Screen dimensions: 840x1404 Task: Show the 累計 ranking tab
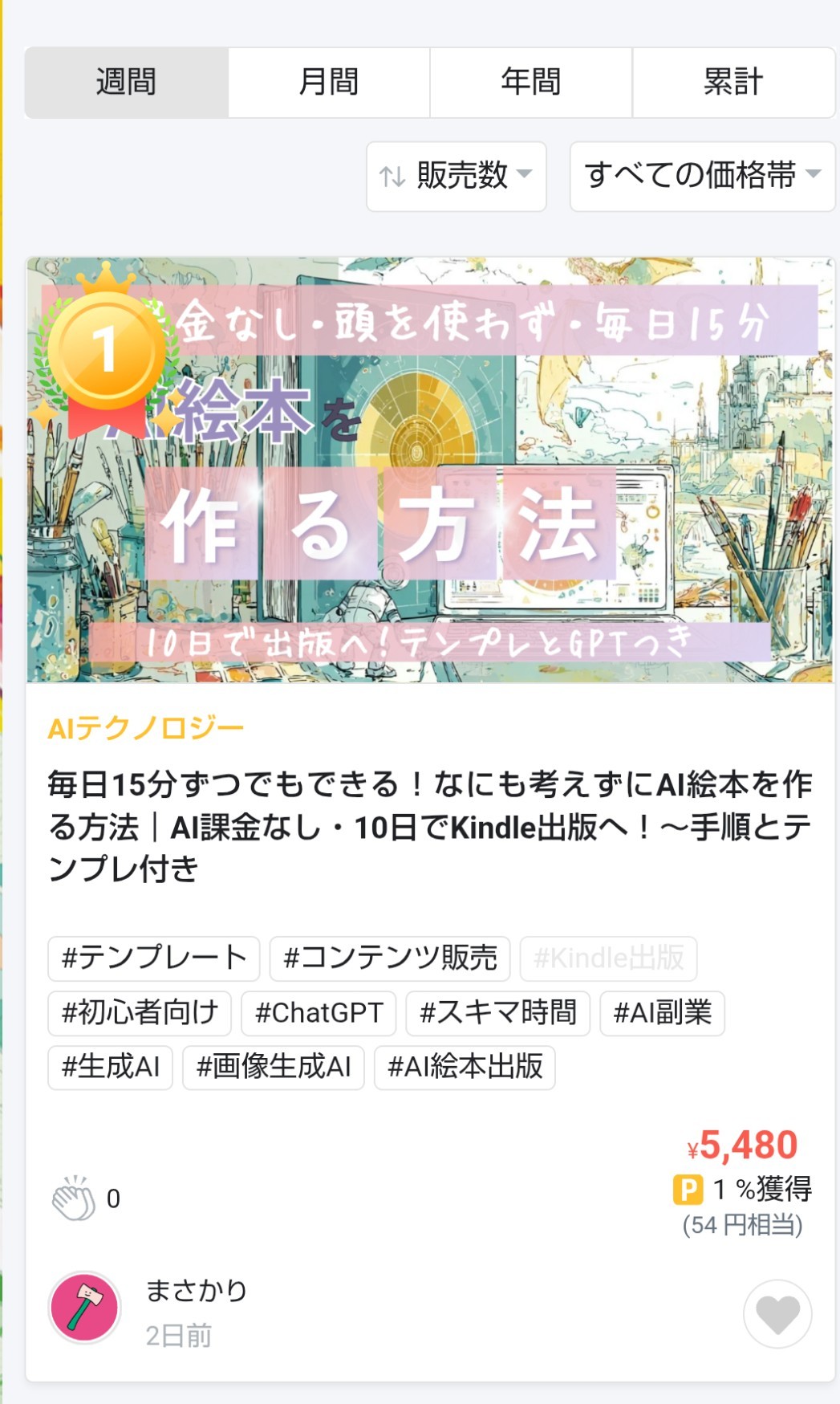(733, 83)
